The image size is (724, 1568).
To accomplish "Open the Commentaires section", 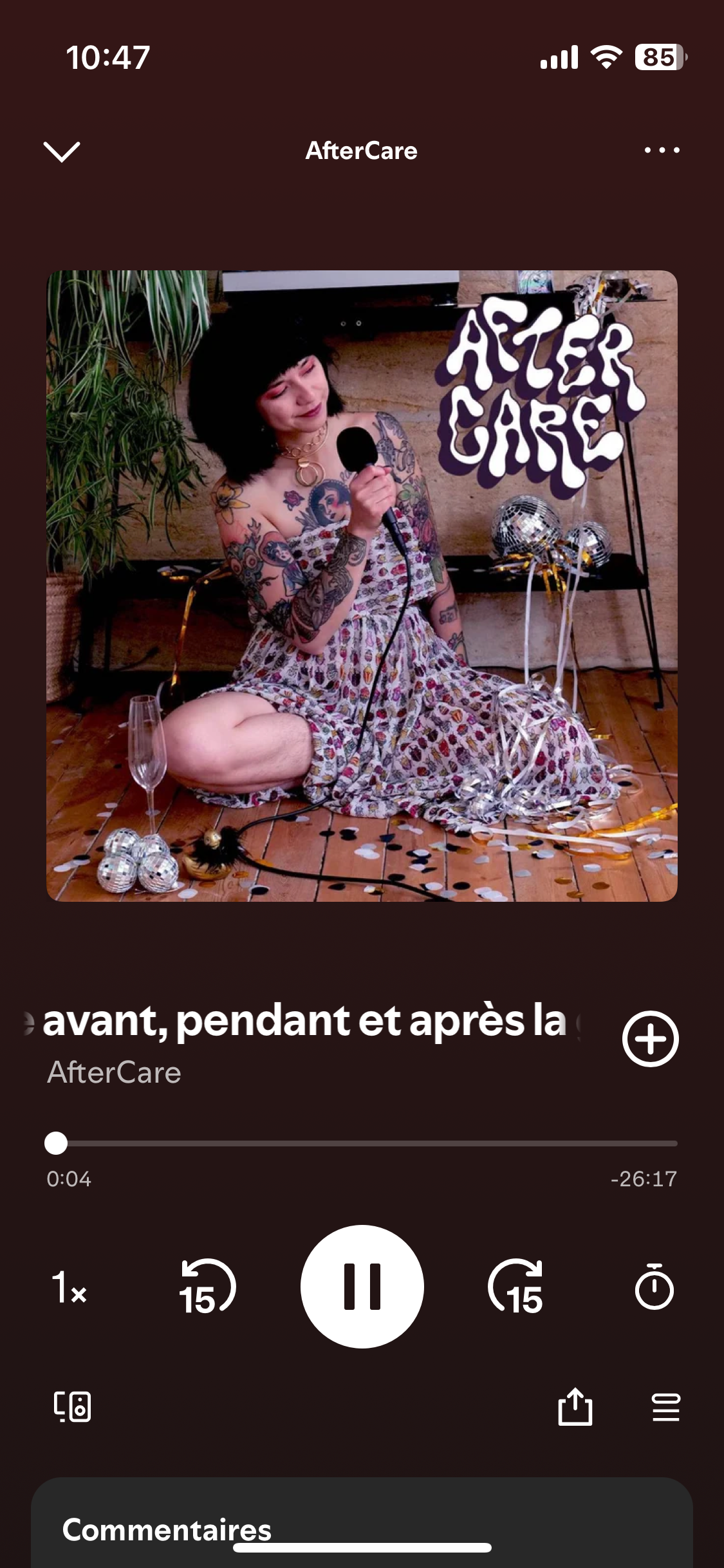I will coord(166,1529).
